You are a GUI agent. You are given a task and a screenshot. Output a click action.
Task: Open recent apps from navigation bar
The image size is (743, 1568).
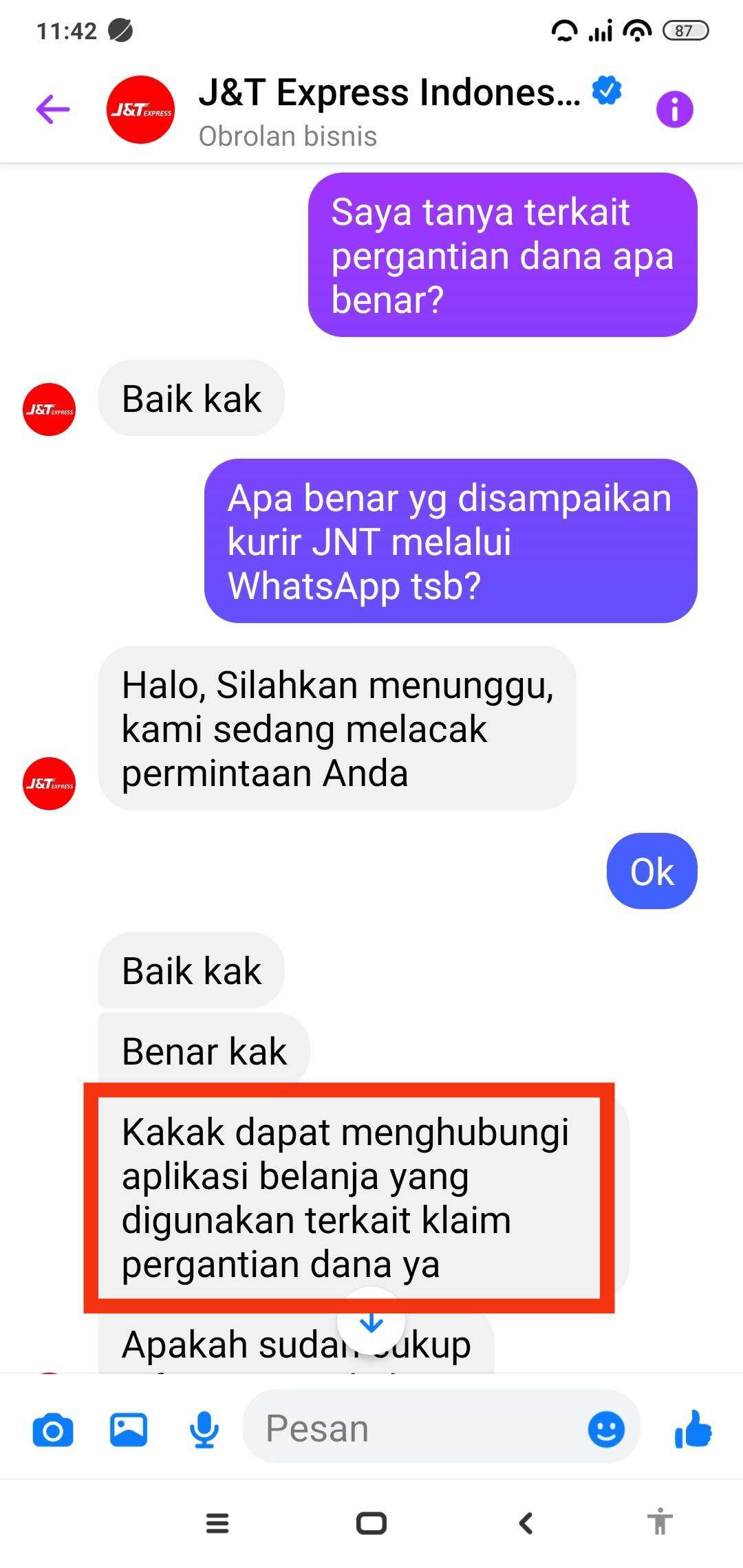(x=217, y=1523)
